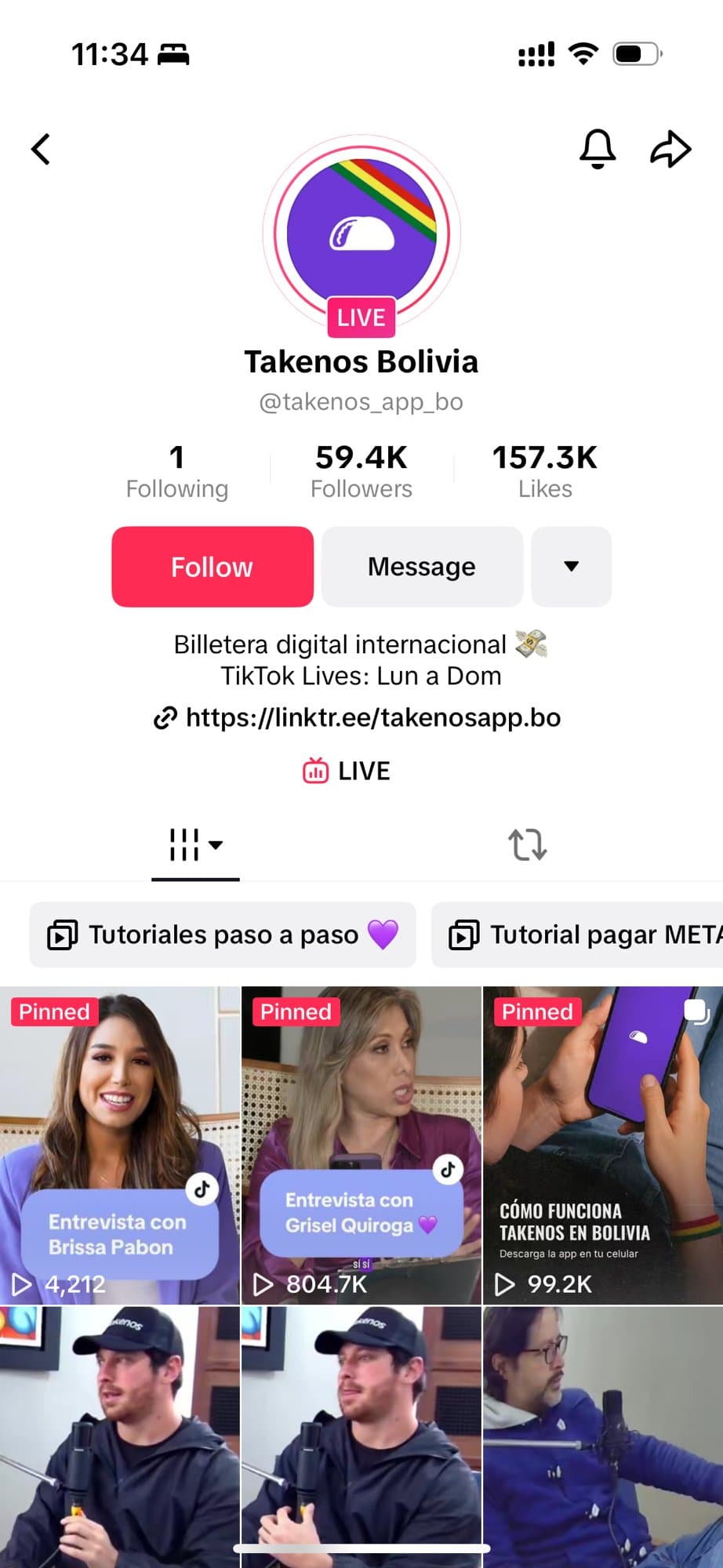Play pinned Entrevista con Grisel Quiroga video
Screen dimensions: 723x1568
361,1145
